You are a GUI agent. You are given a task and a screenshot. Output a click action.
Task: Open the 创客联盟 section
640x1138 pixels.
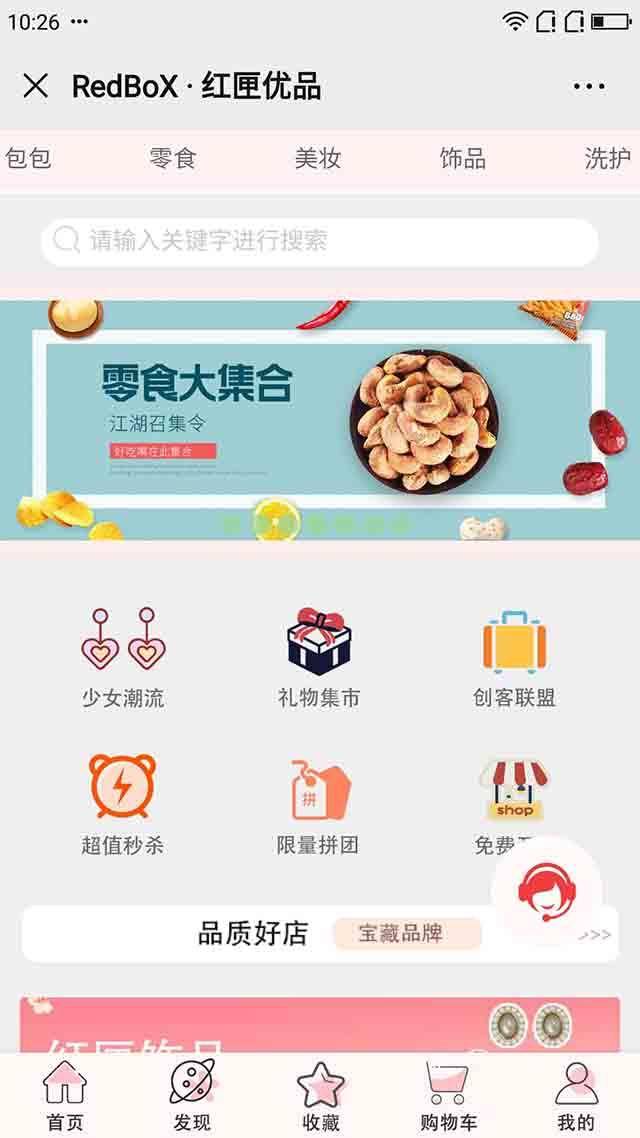tap(514, 657)
